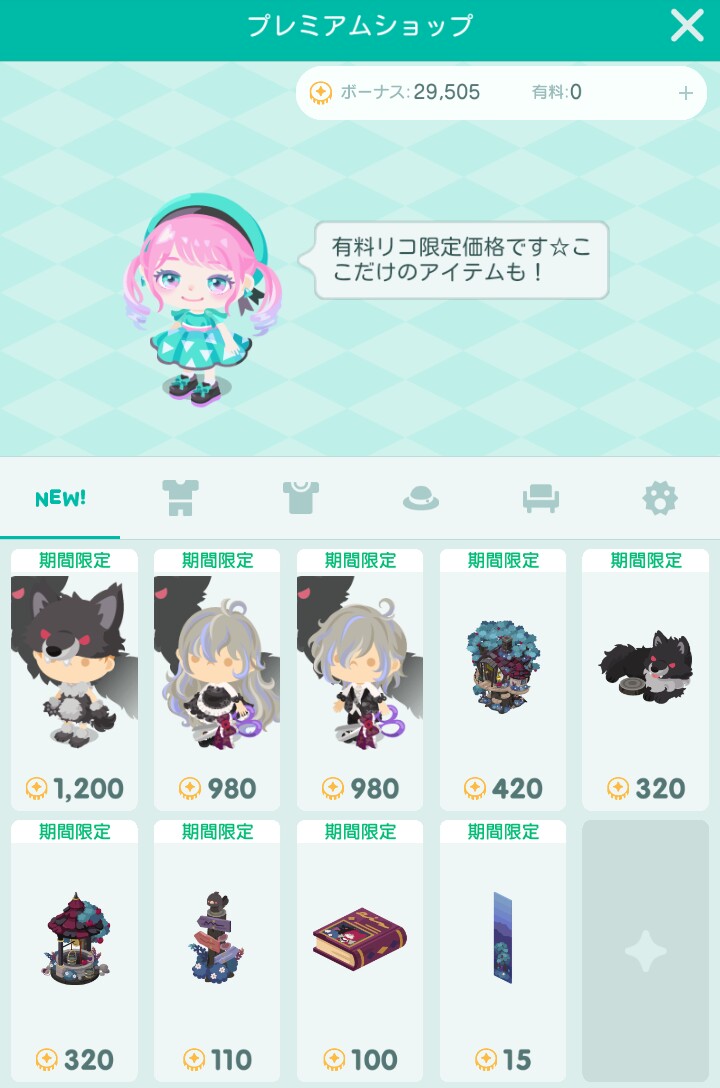Screen dimensions: 720x1088
Task: Open the t-shirt clothing tab
Action: [300, 498]
